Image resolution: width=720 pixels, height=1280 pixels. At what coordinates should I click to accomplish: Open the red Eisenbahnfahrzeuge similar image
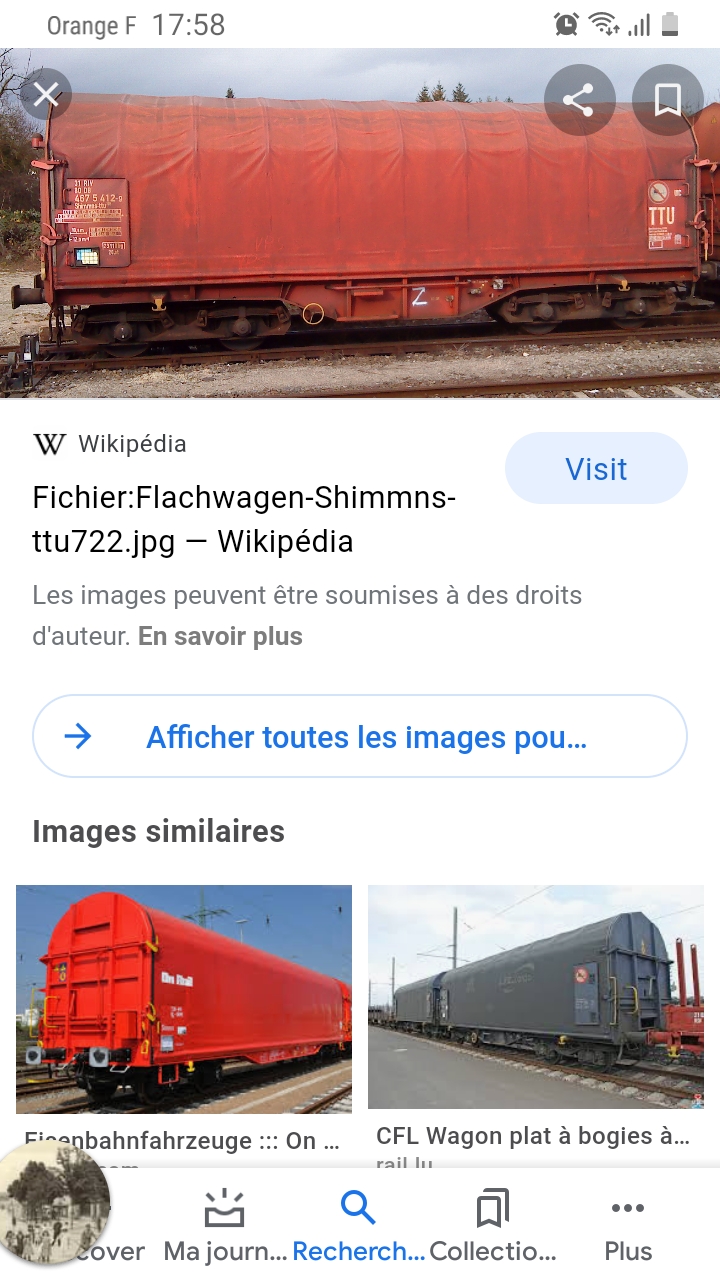(184, 999)
